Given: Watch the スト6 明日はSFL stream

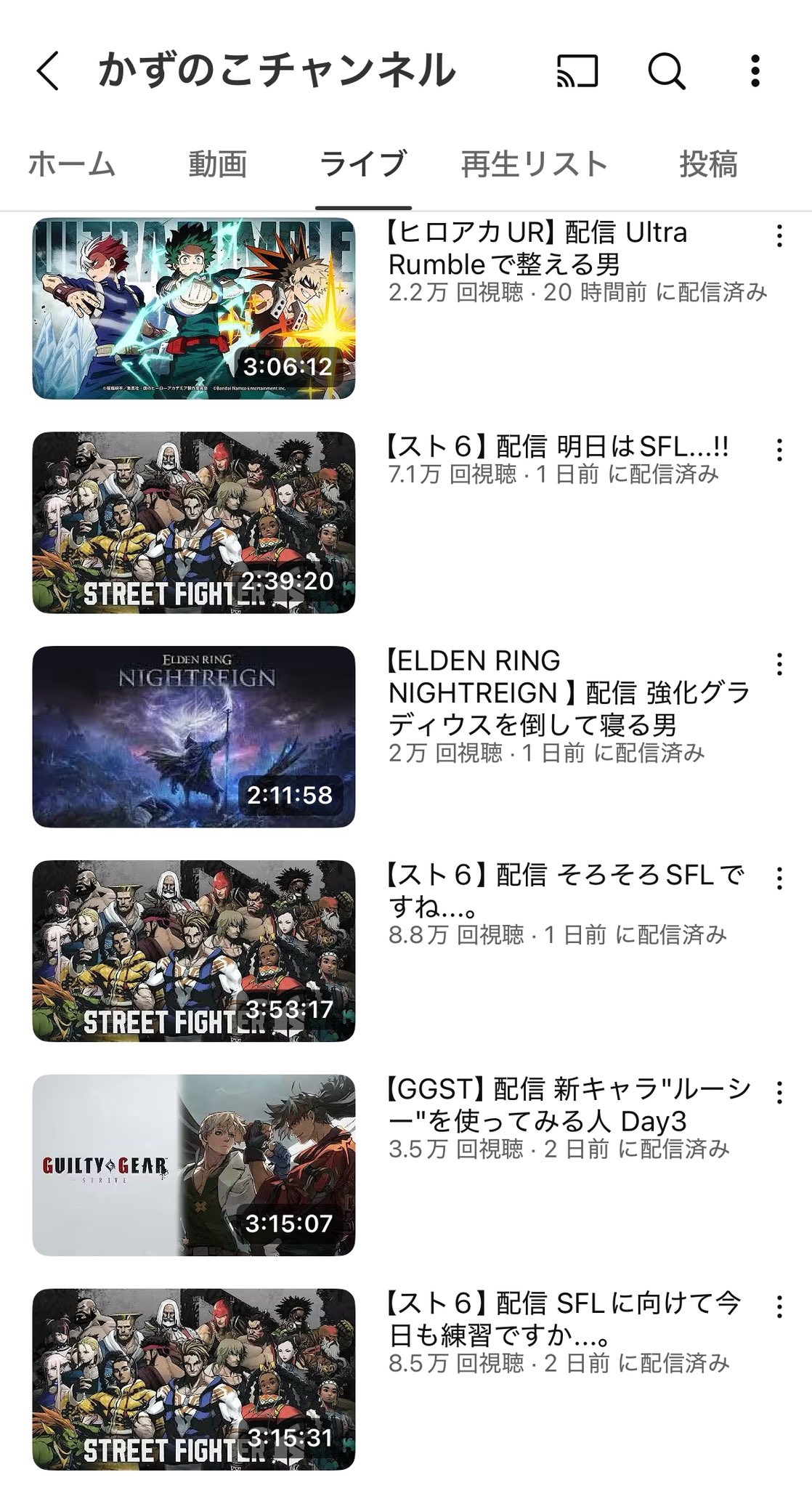Looking at the screenshot, I should click(194, 522).
